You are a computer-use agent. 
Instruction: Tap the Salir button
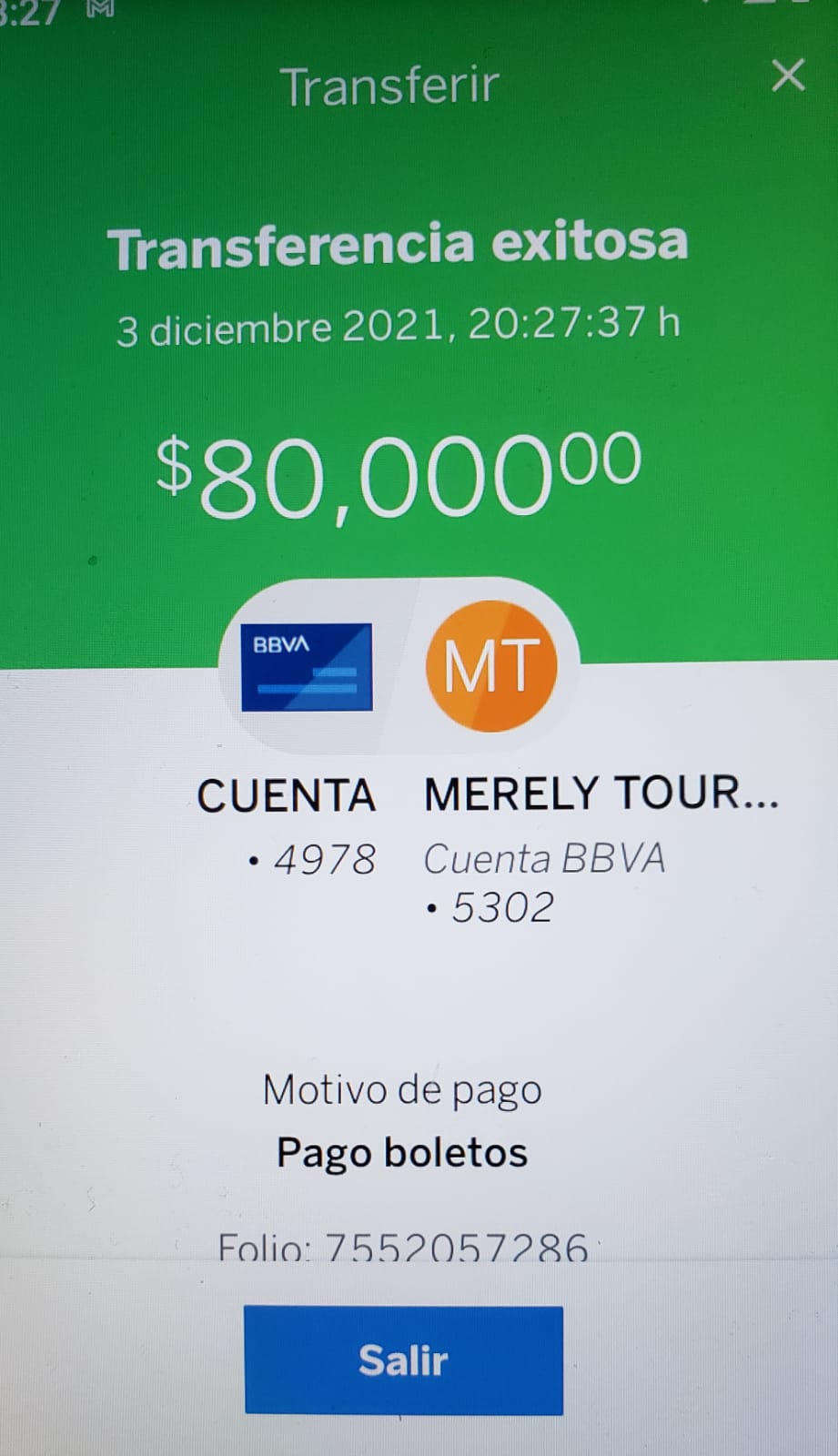pyautogui.click(x=403, y=1360)
